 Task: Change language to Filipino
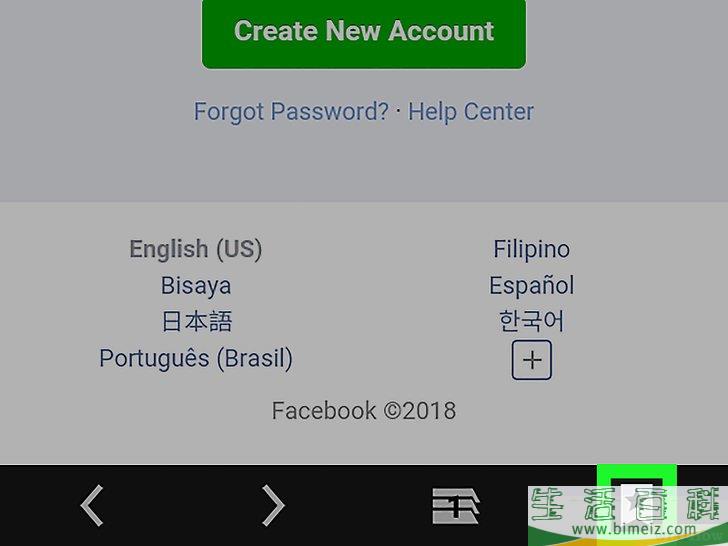(x=531, y=249)
